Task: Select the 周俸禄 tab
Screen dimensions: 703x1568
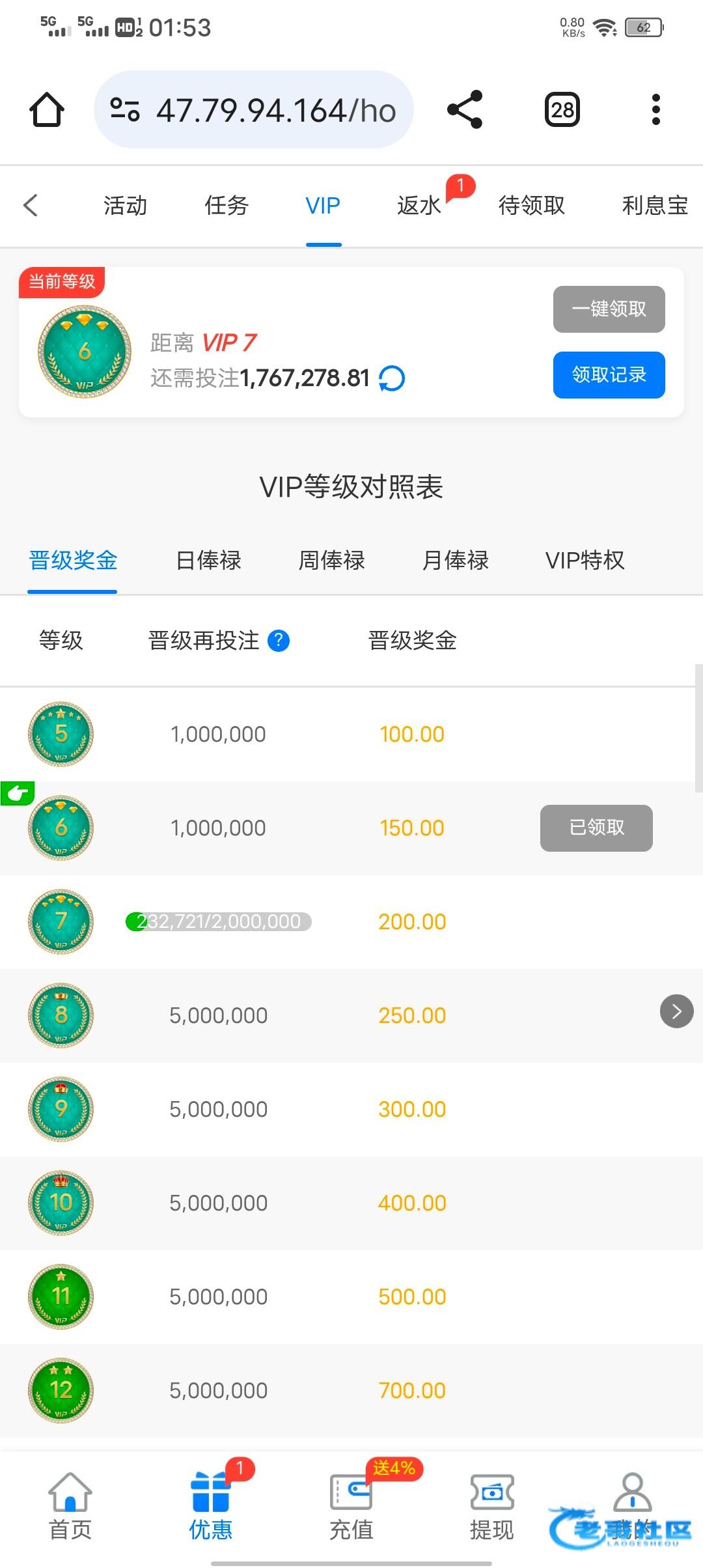Action: pos(331,561)
